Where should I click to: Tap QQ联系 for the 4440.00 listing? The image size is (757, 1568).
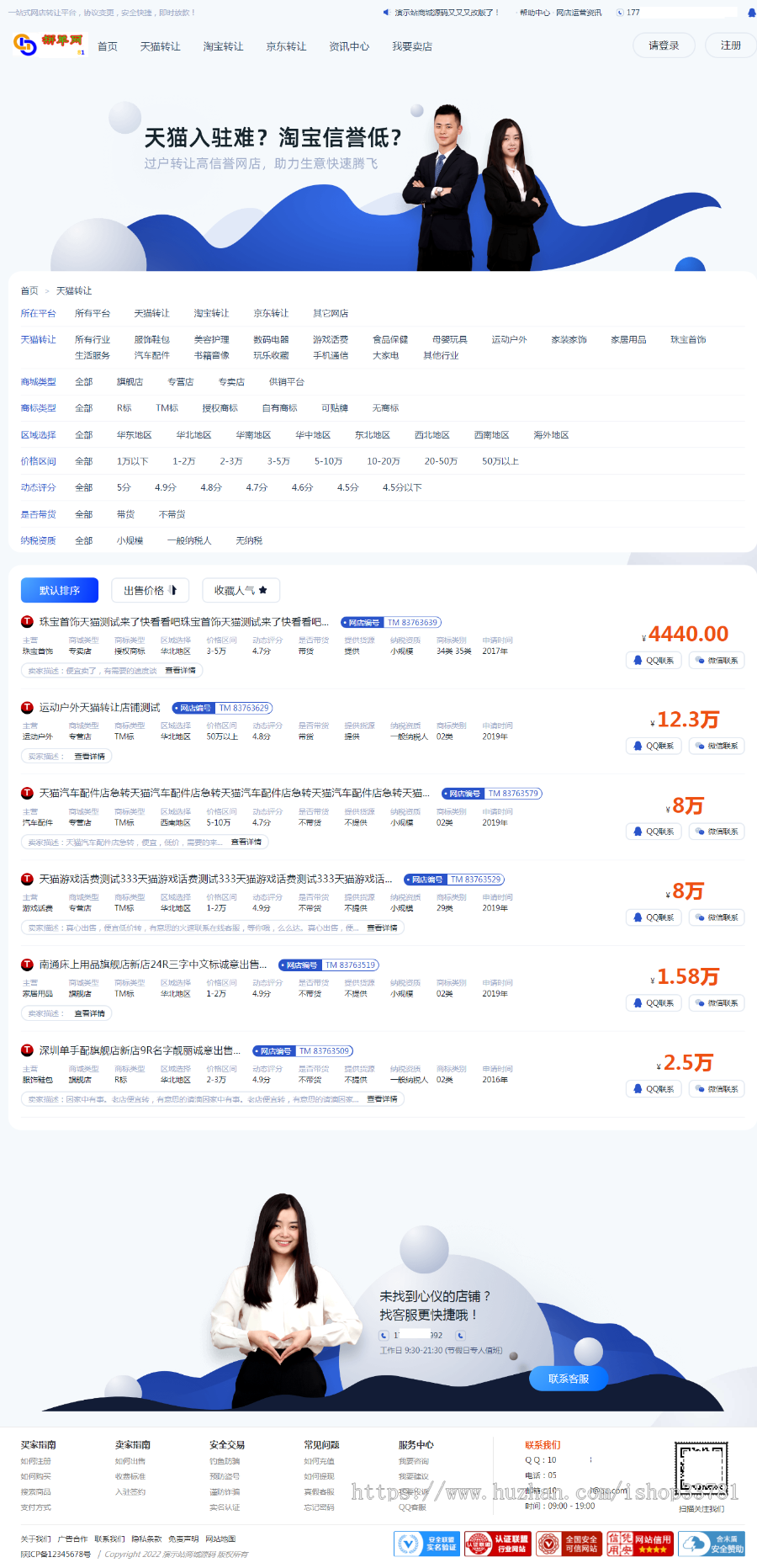(x=654, y=661)
